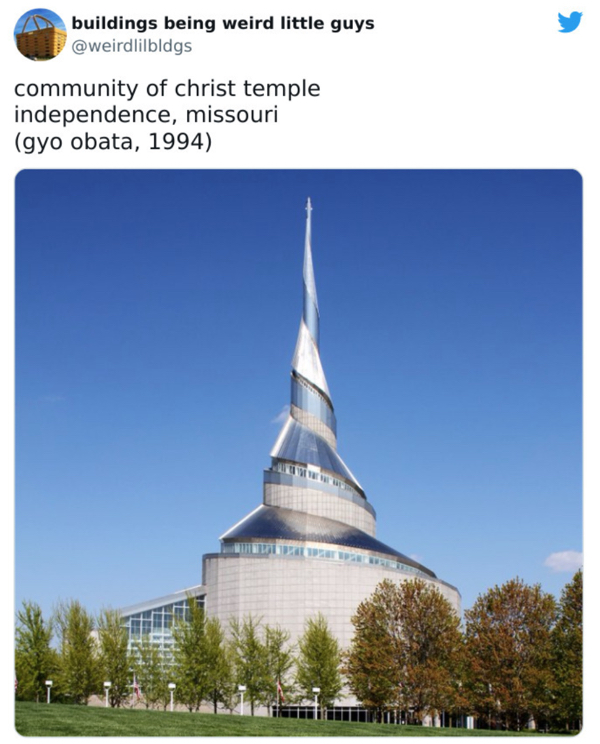Open the tweet via the Twitter bird icon
Viewport: 600px width, 744px height.
coord(570,22)
